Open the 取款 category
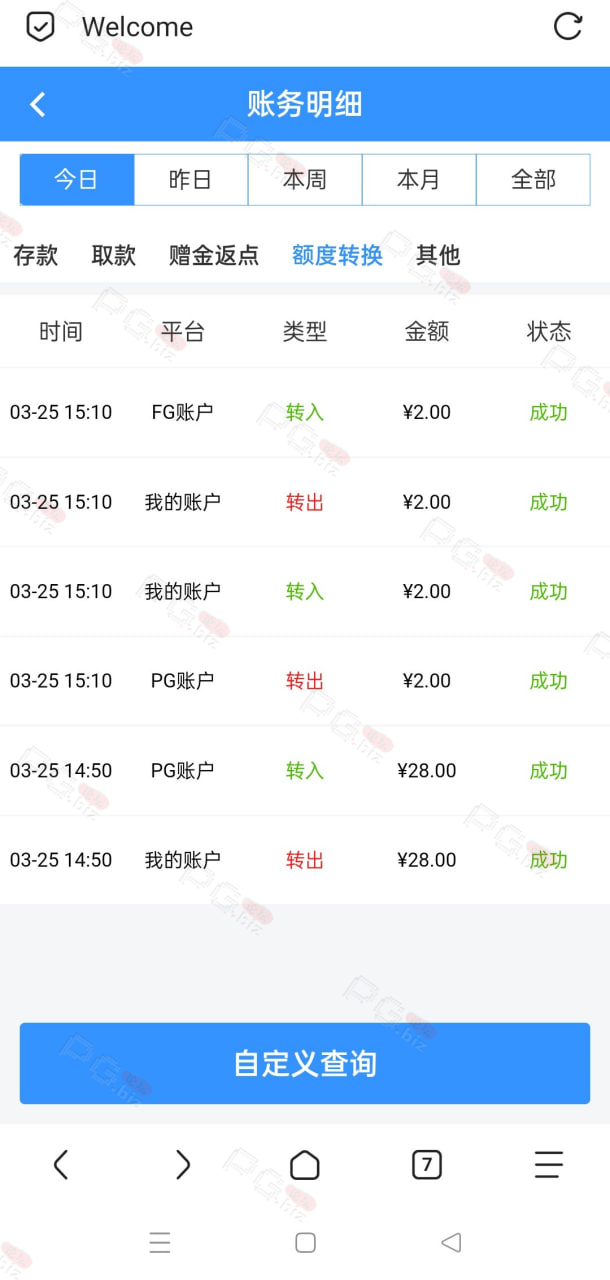The image size is (610, 1280). [114, 256]
